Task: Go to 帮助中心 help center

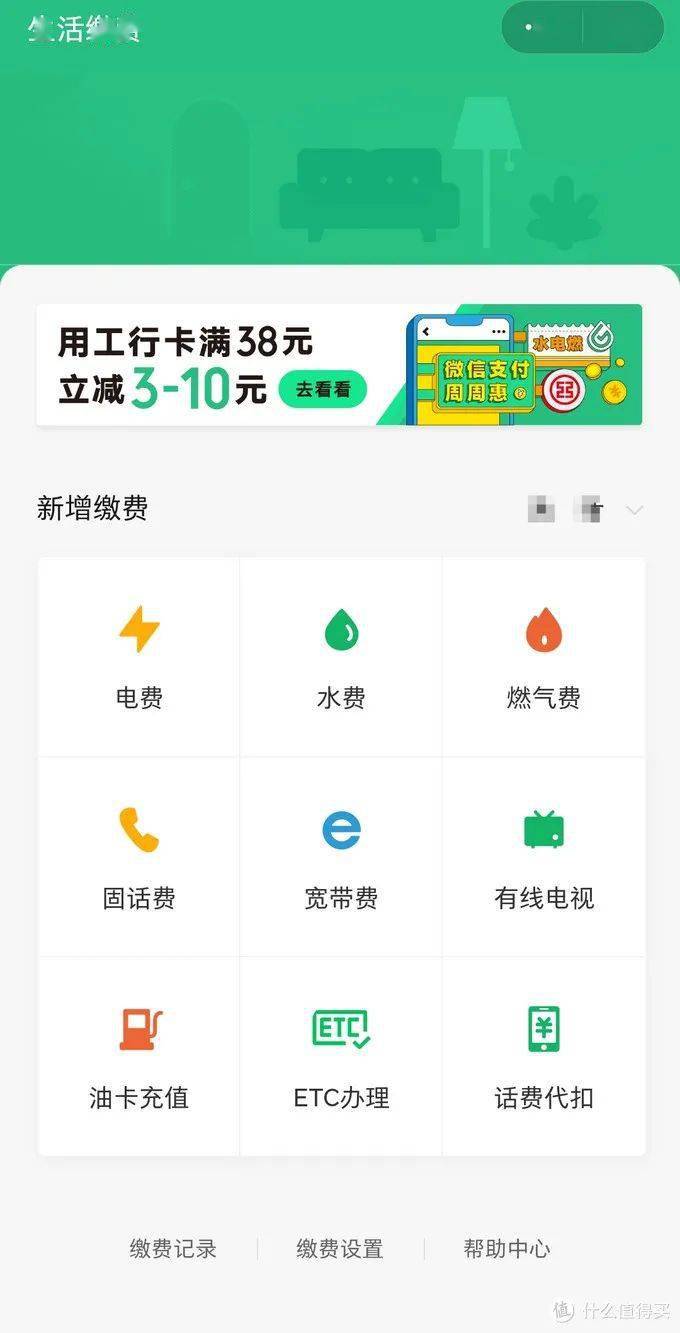Action: coord(507,1249)
